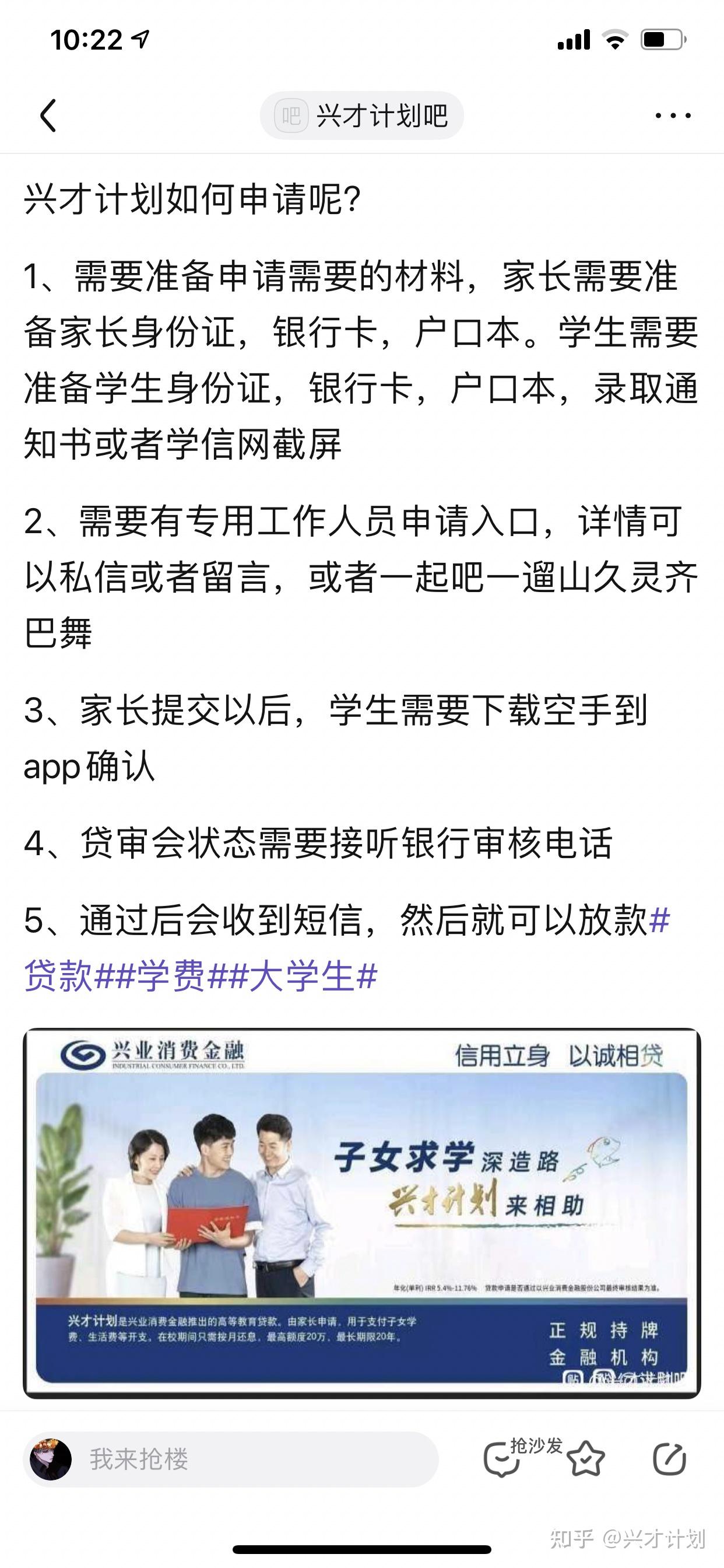The width and height of the screenshot is (724, 1568).
Task: Tap the 我来抢楼 reply field
Action: (231, 1459)
